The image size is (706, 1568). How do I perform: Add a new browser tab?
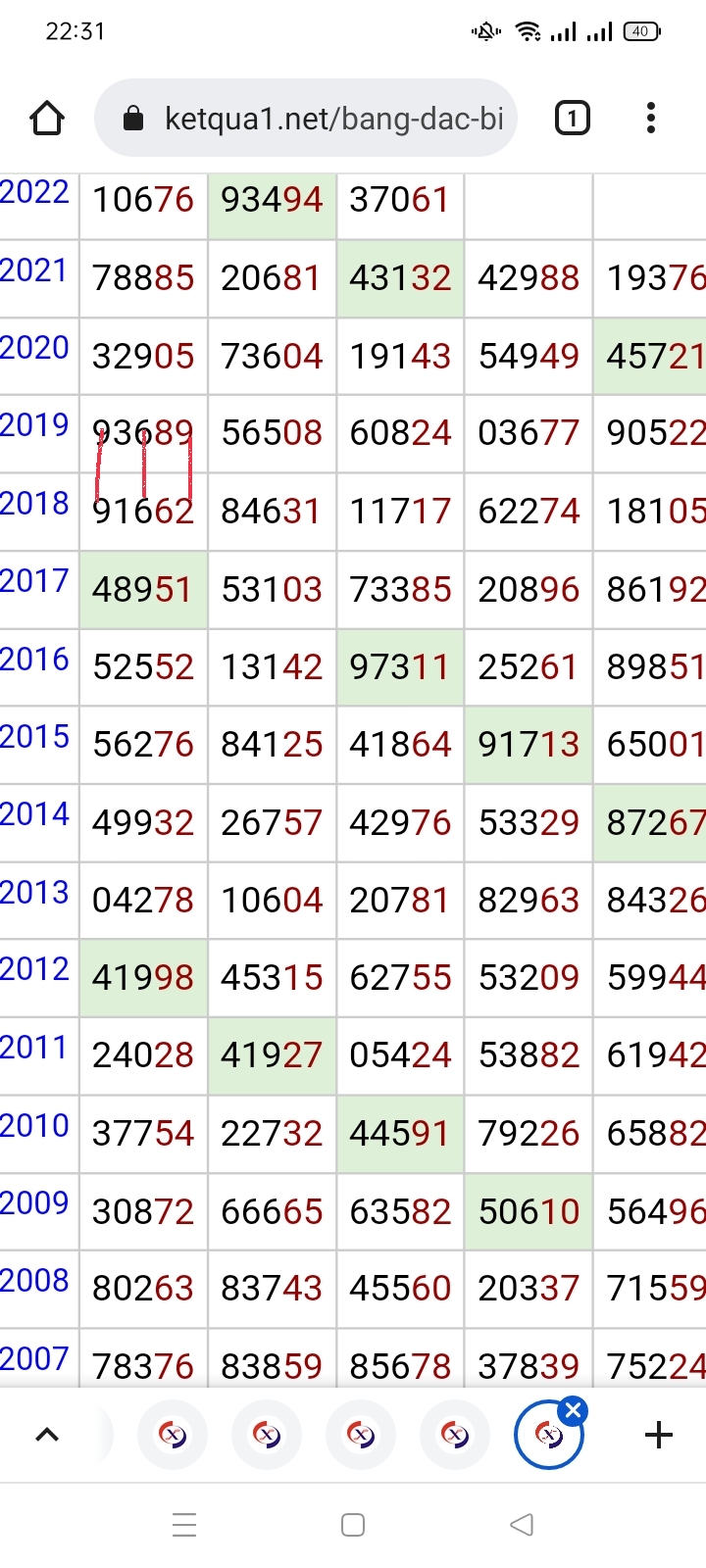(x=659, y=1435)
